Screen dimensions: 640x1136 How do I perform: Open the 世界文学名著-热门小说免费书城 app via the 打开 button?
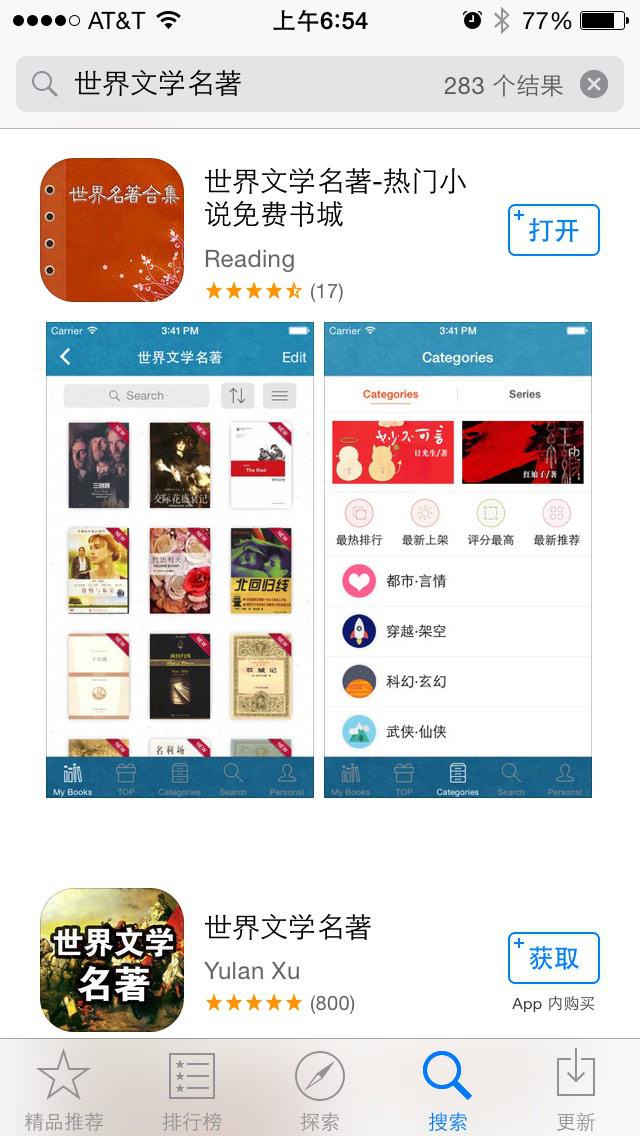coord(553,230)
